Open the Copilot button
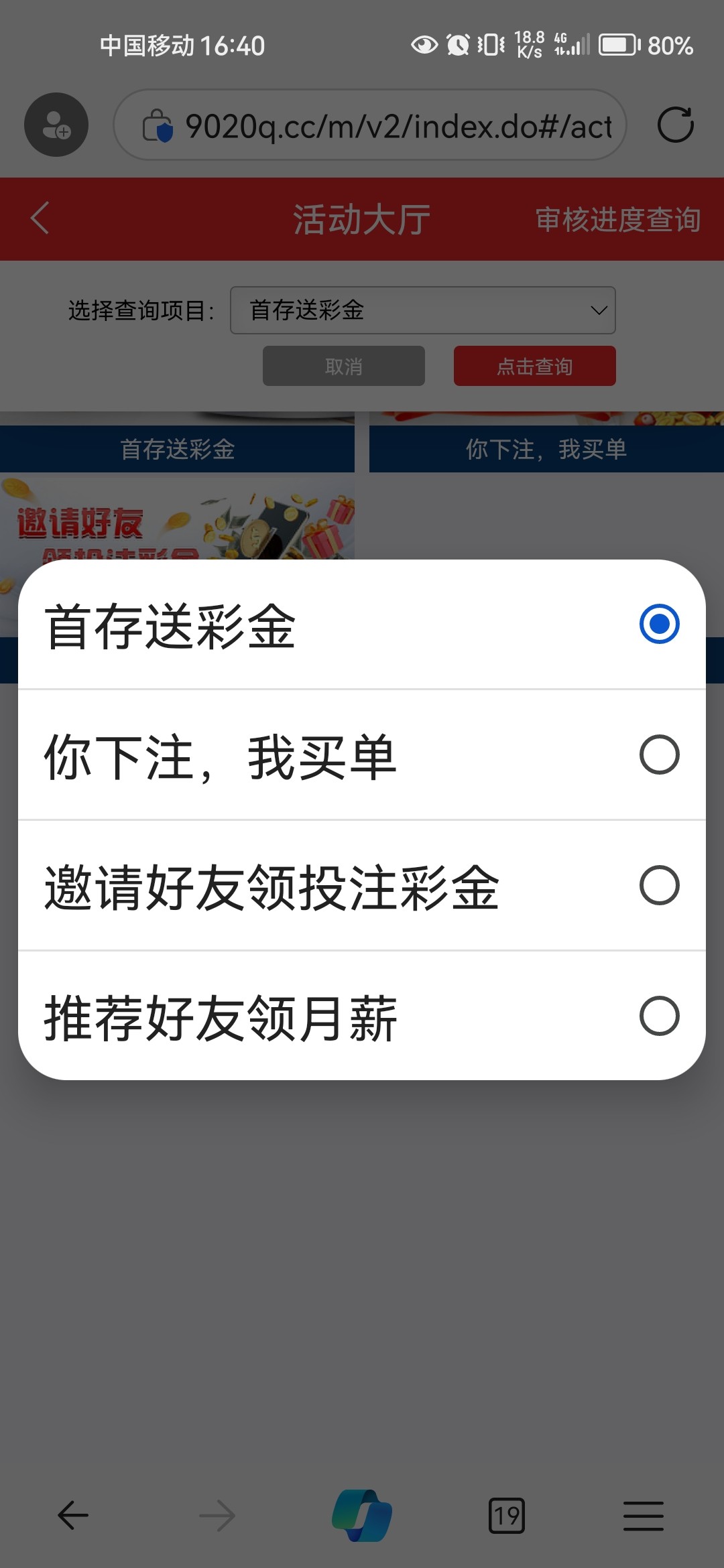724x1568 pixels. [x=362, y=1515]
